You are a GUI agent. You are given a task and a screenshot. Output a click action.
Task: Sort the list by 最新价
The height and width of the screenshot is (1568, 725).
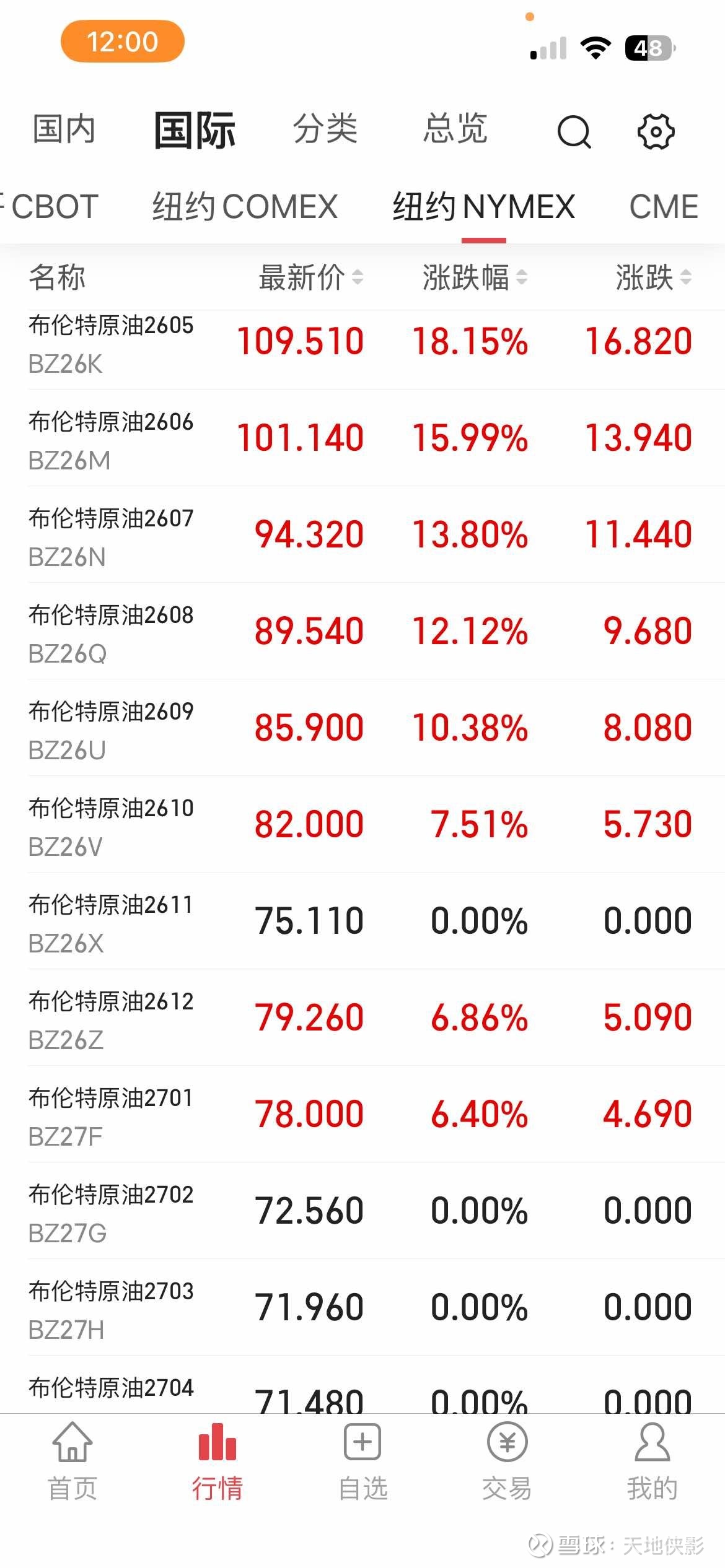pos(311,277)
